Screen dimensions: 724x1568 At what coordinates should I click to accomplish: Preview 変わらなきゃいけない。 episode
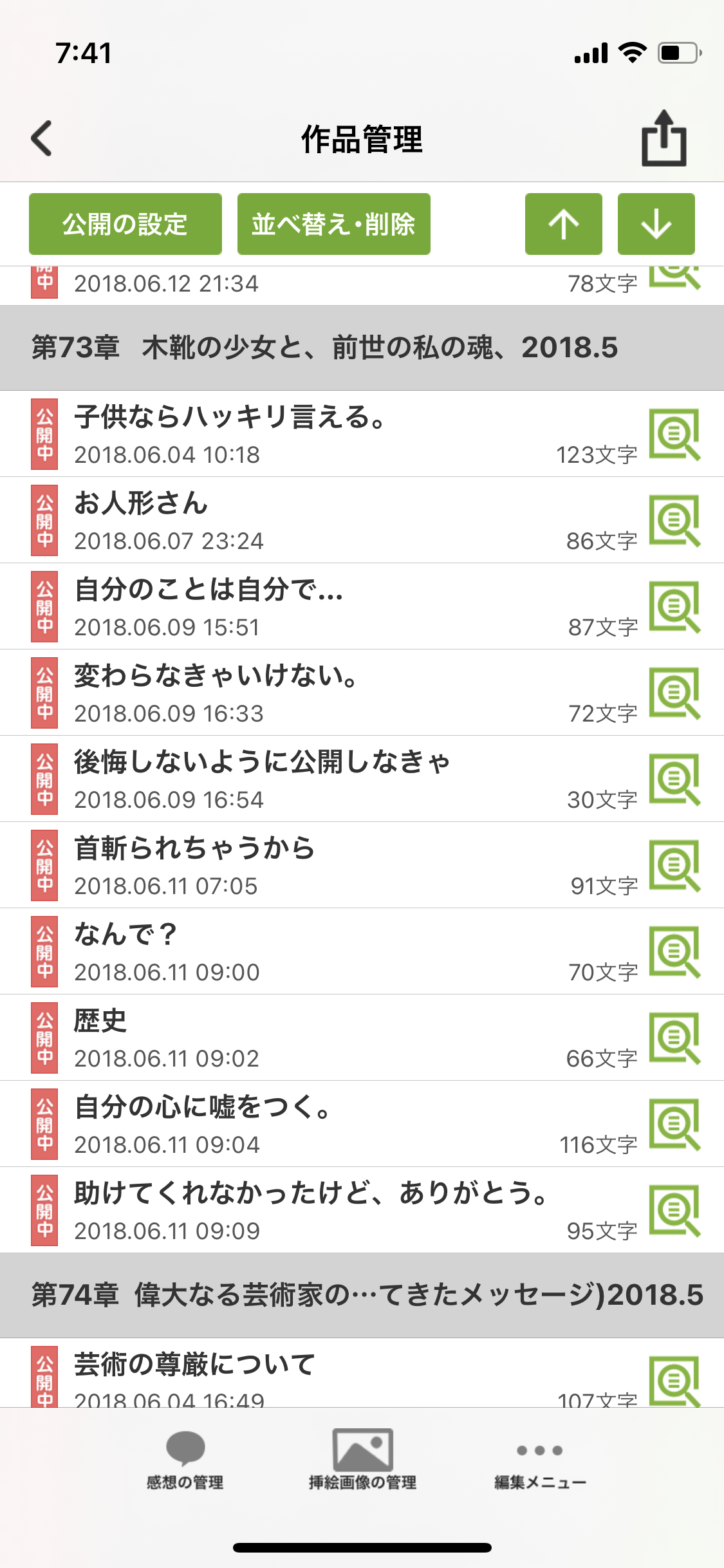674,693
